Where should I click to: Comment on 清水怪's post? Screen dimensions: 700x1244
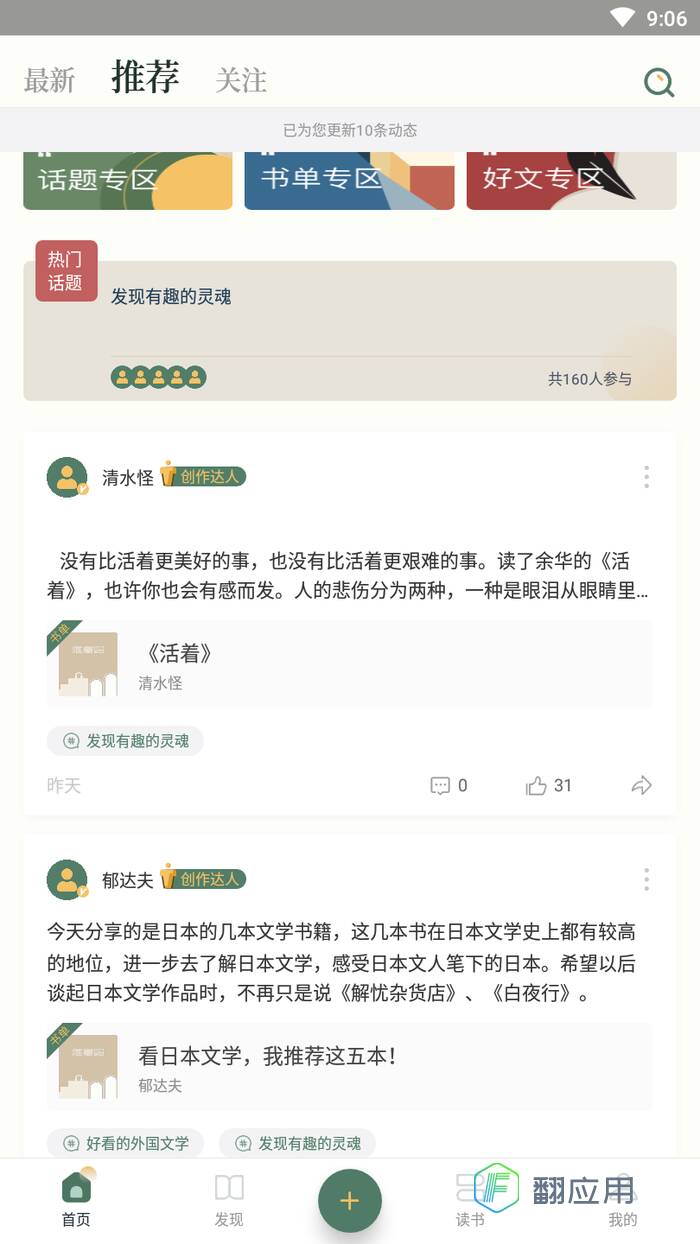pos(448,786)
